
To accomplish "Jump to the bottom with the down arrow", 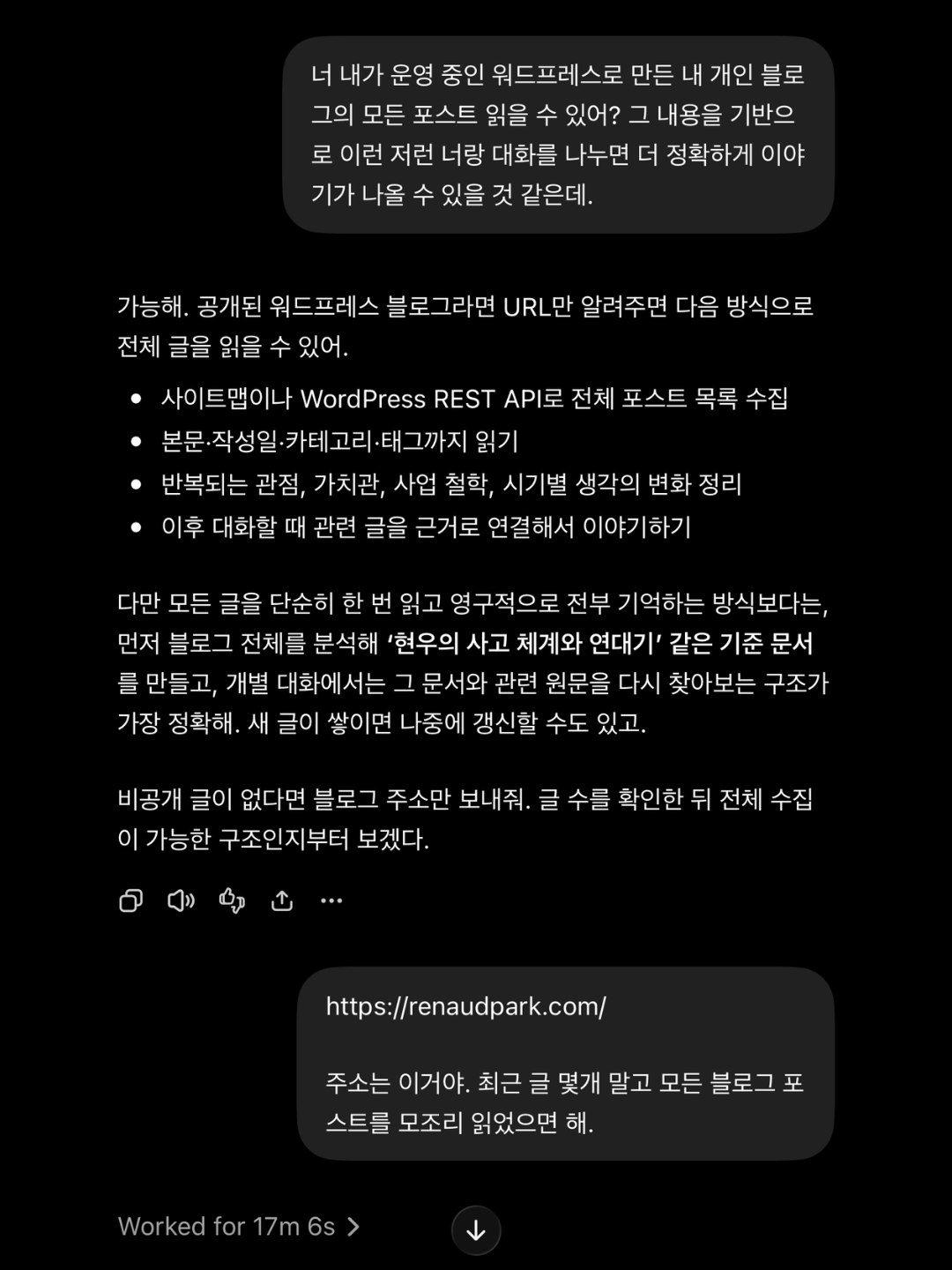I will click(x=476, y=1230).
